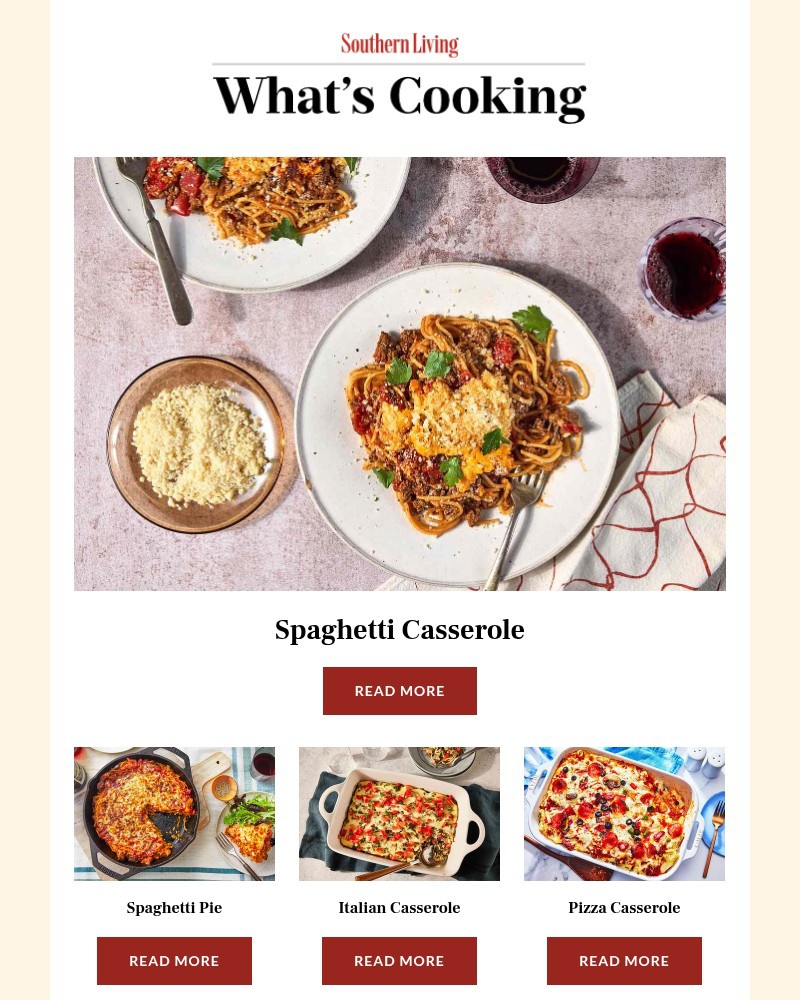Open the Spaghetti Casserole recipe title link
800x1000 pixels.
coord(400,630)
